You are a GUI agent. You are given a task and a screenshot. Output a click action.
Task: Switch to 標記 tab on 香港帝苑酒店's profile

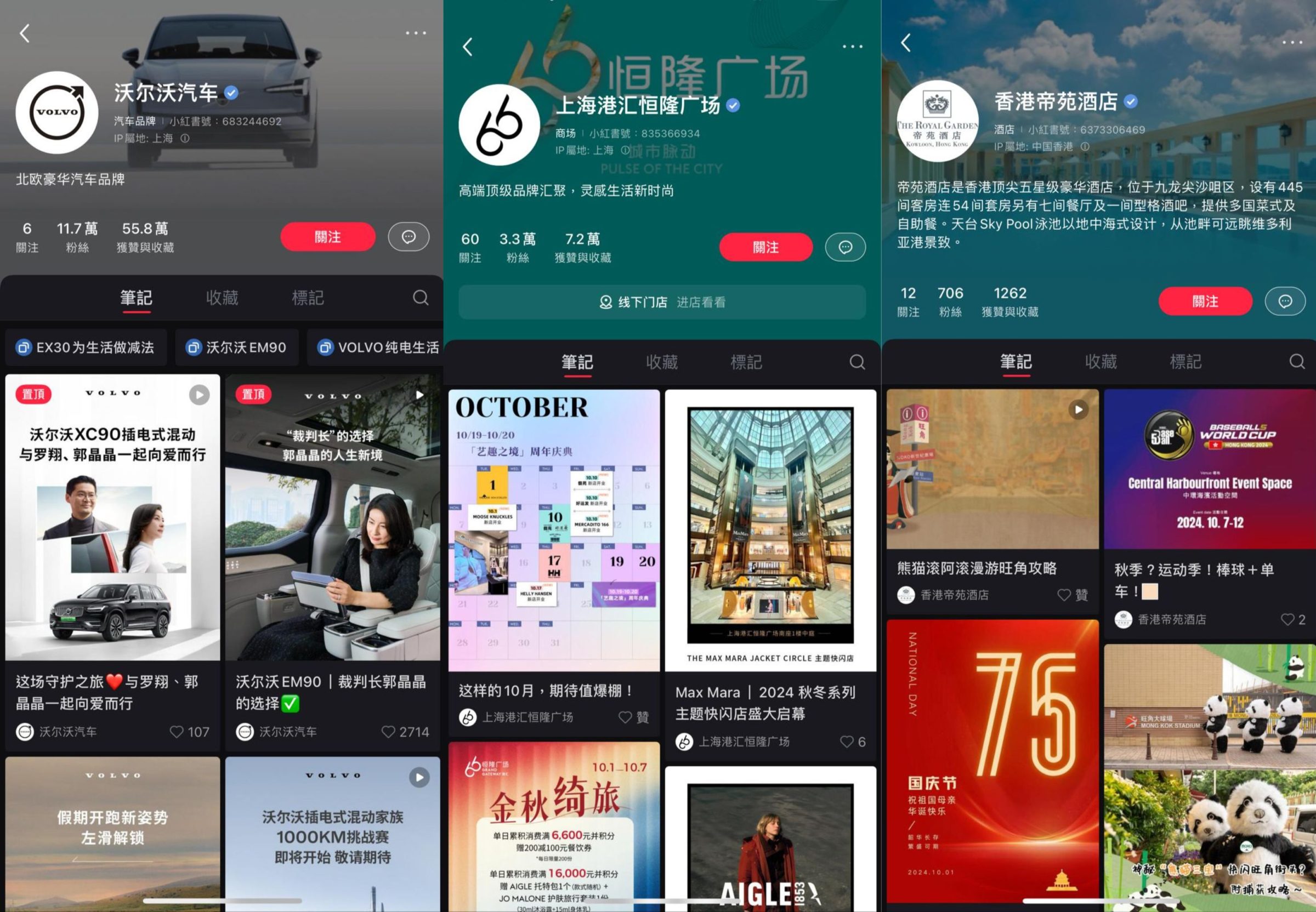coord(1185,361)
